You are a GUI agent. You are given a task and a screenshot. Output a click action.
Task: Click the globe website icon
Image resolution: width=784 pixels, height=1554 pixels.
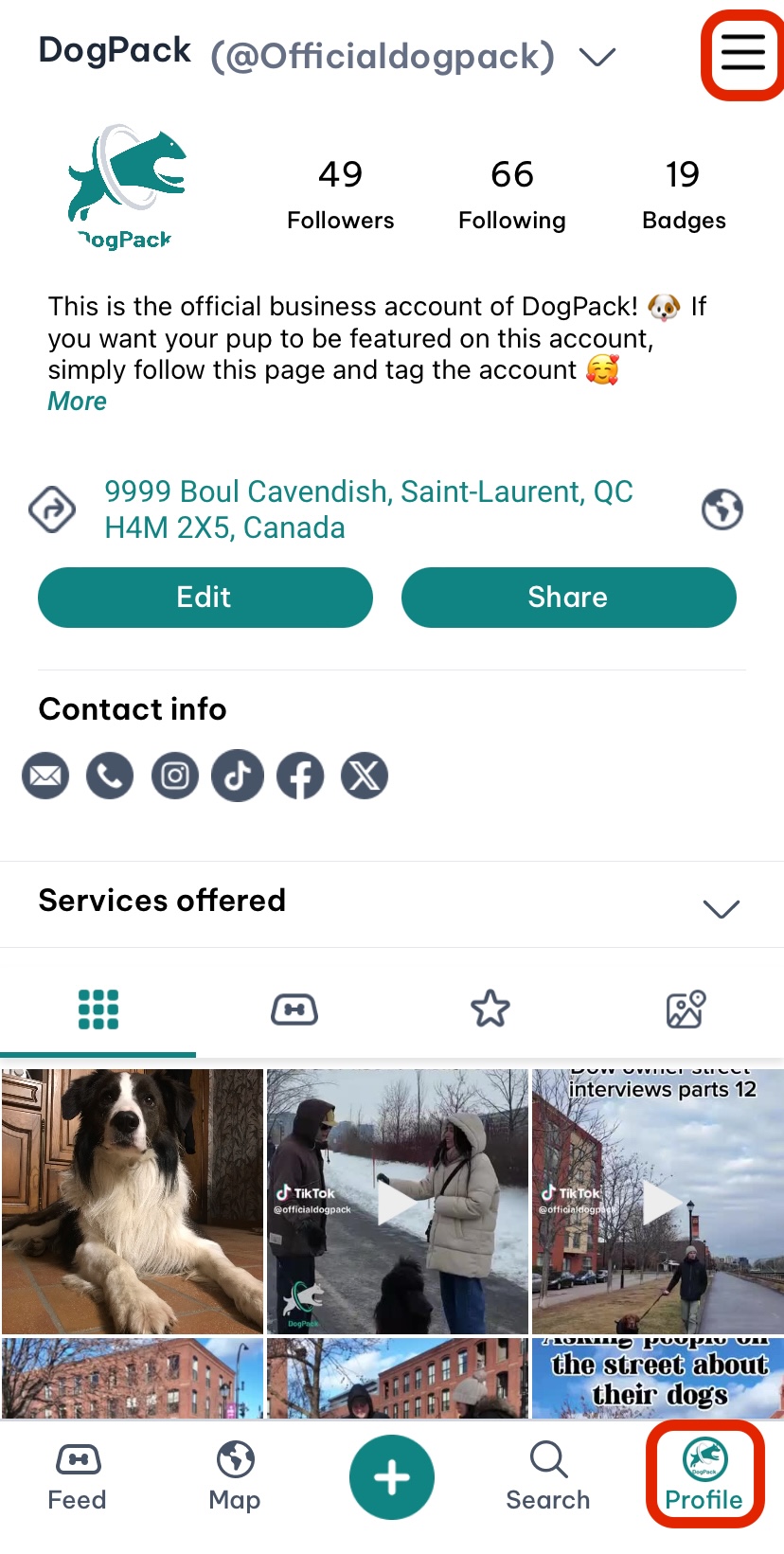click(x=722, y=509)
